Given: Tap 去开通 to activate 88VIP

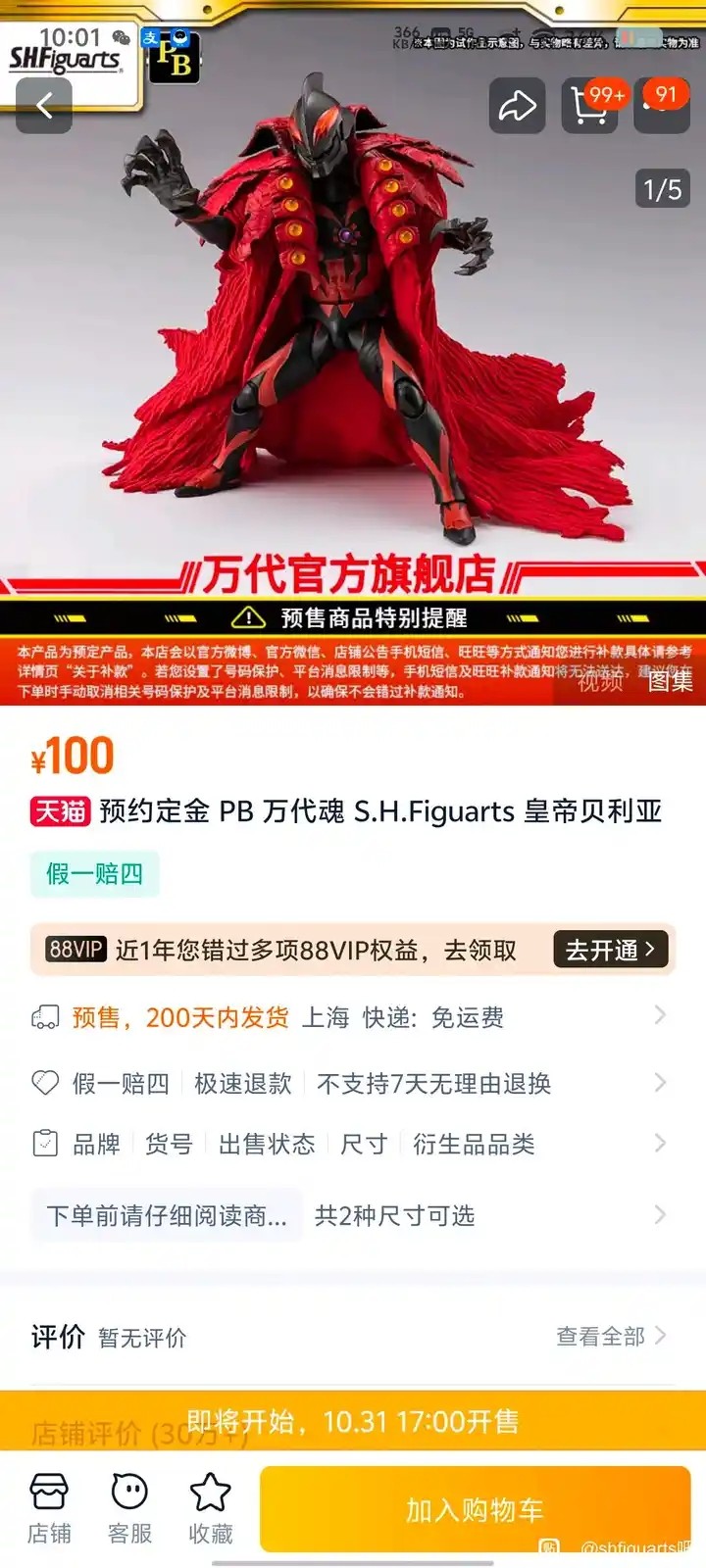Looking at the screenshot, I should point(610,950).
